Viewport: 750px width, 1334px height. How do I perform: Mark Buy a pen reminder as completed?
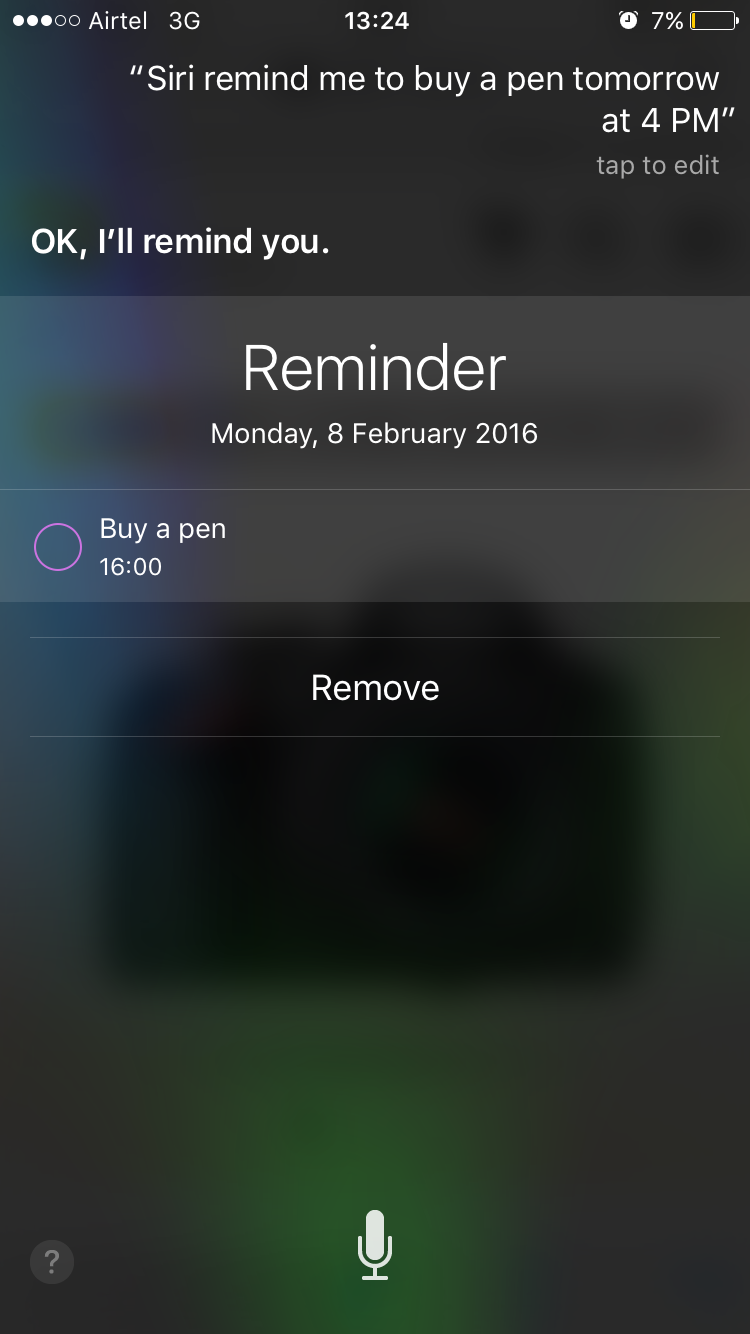(58, 547)
